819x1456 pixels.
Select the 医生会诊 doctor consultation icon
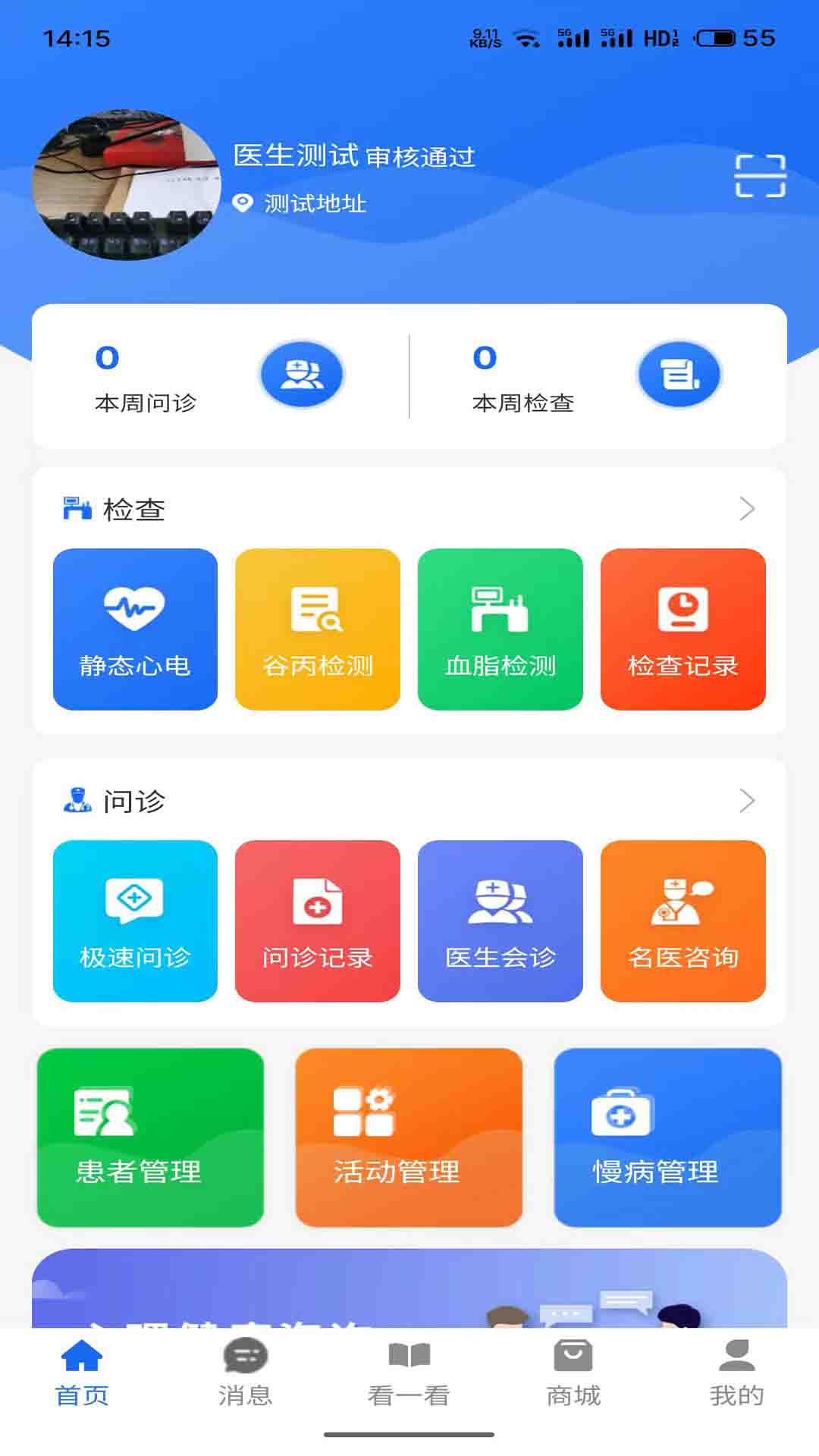click(500, 920)
